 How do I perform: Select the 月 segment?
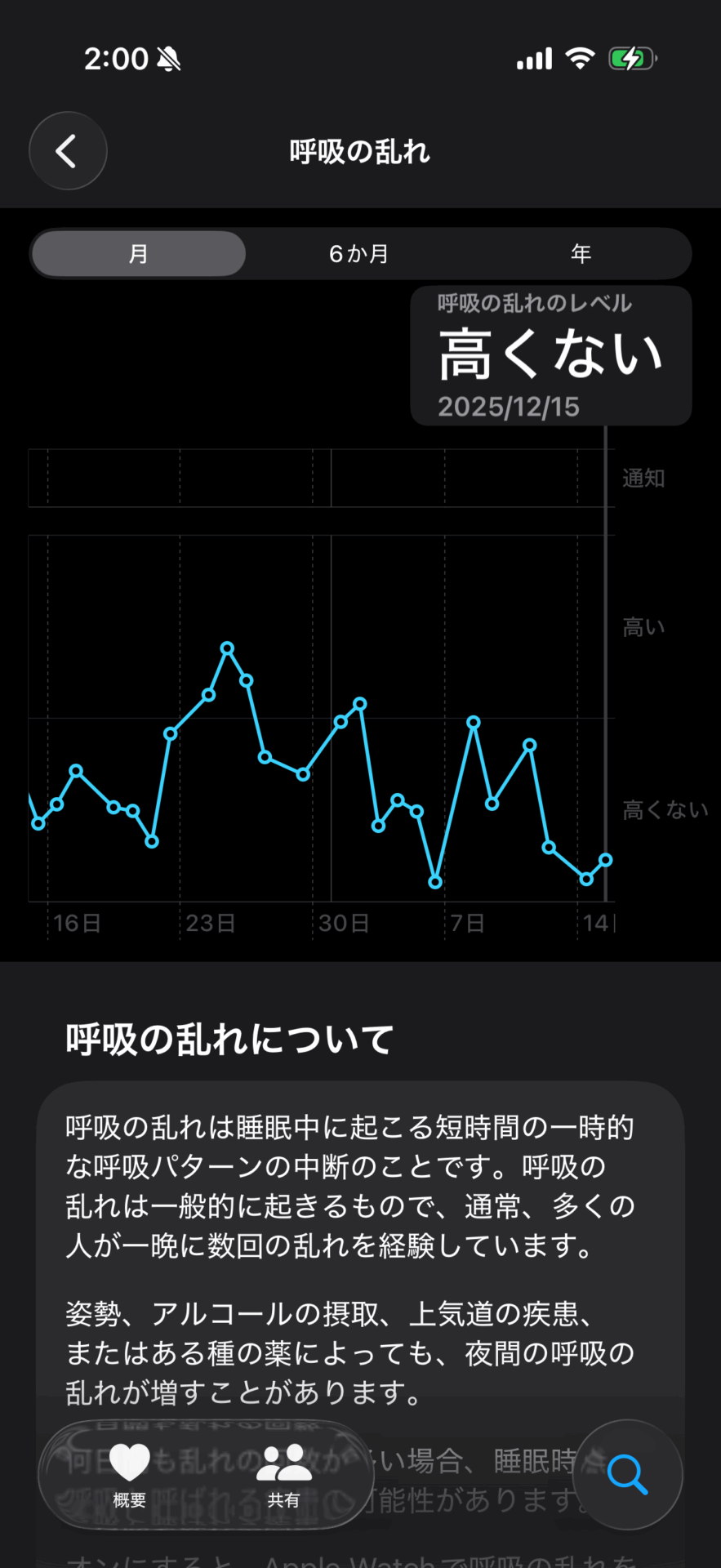click(x=139, y=254)
